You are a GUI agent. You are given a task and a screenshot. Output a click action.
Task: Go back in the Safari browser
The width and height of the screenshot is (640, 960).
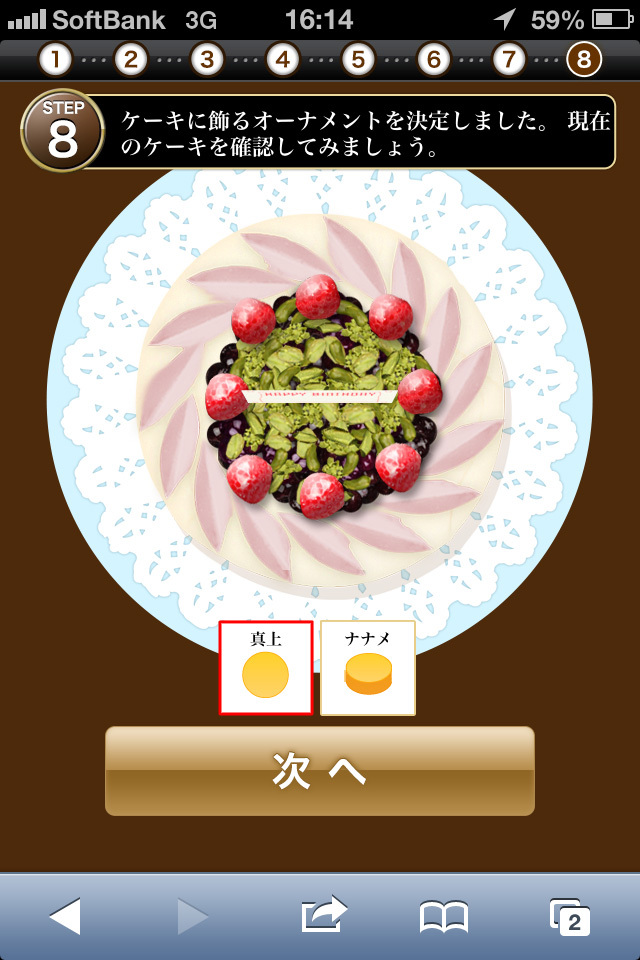pos(65,916)
